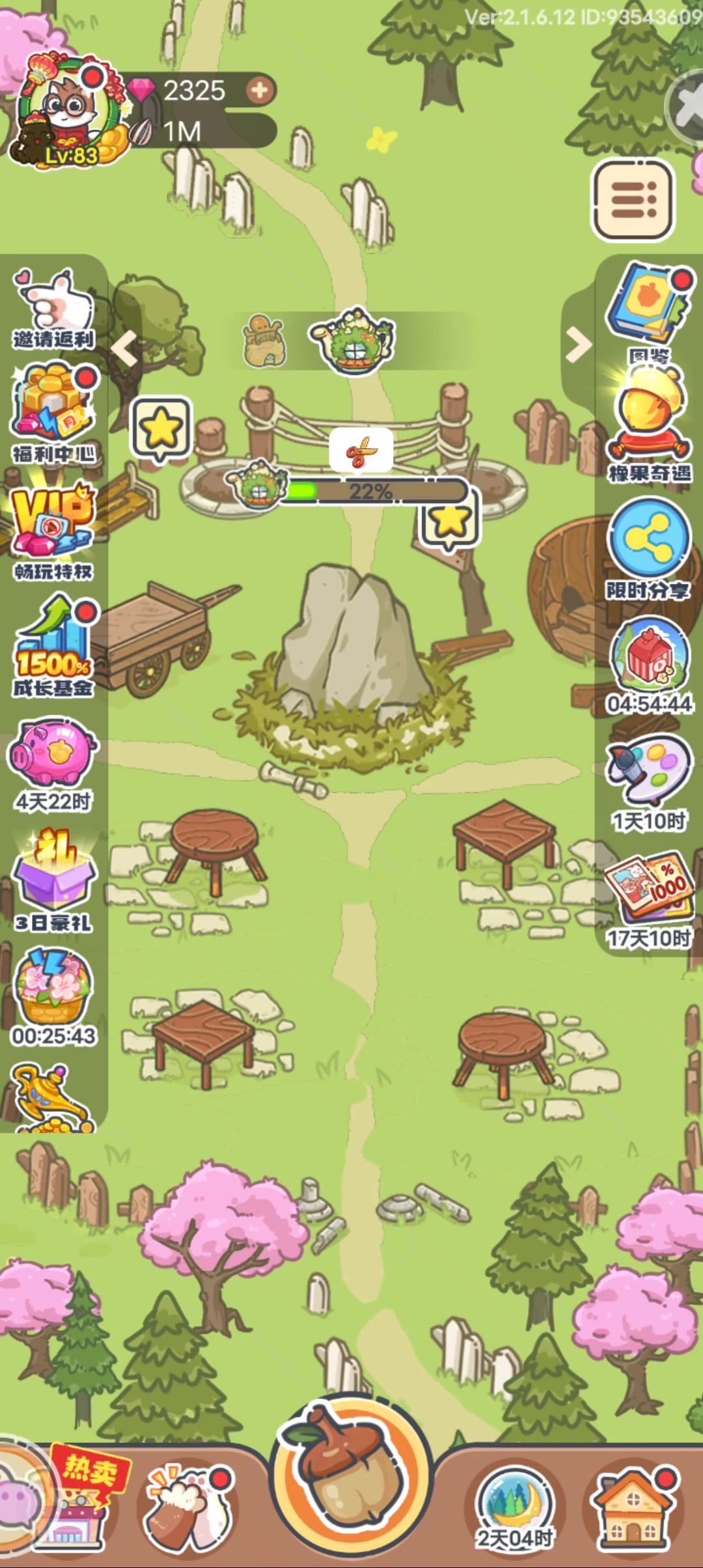Open 成长基金 growth fund
This screenshot has height=1568, width=703.
[x=53, y=645]
